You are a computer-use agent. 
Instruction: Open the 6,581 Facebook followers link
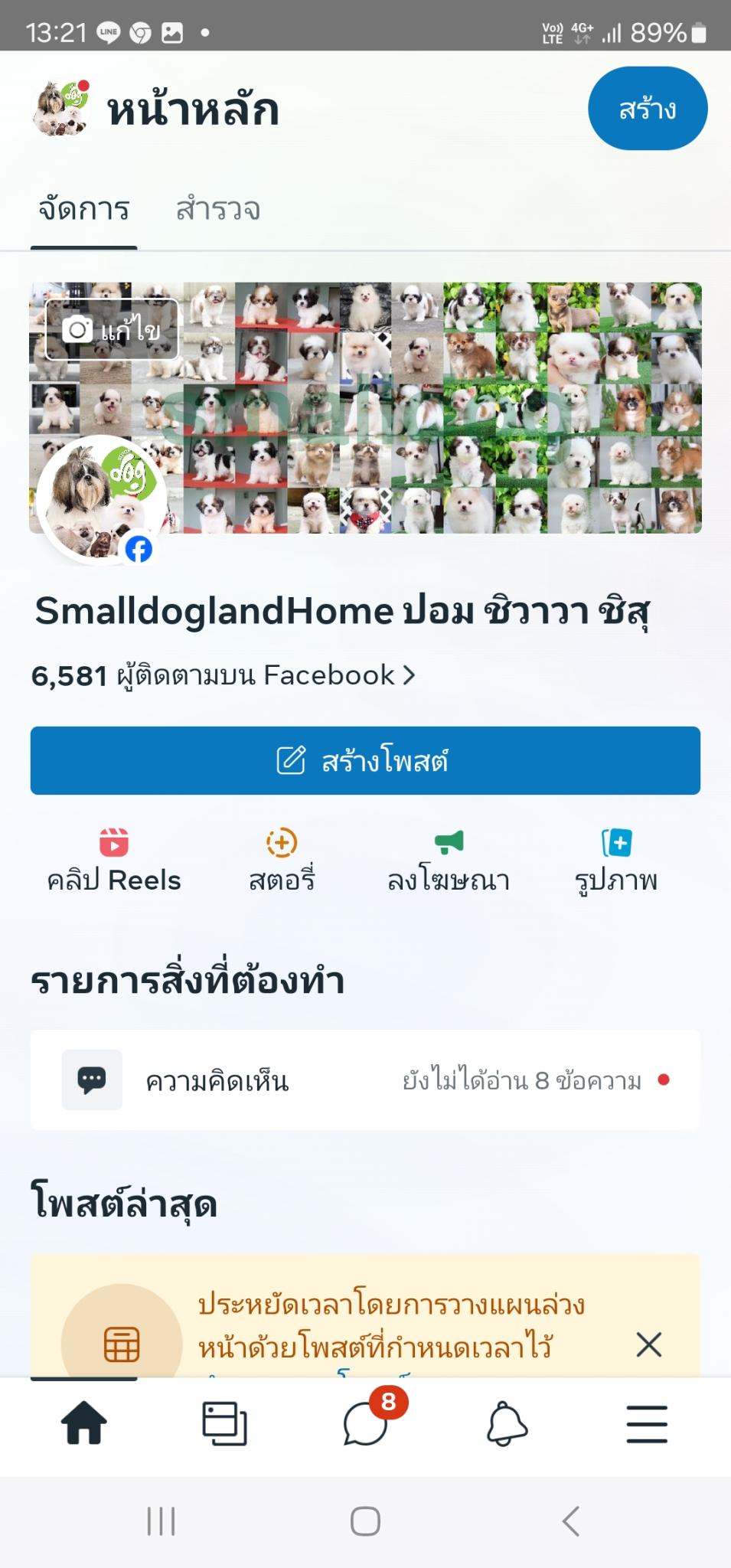click(x=223, y=675)
